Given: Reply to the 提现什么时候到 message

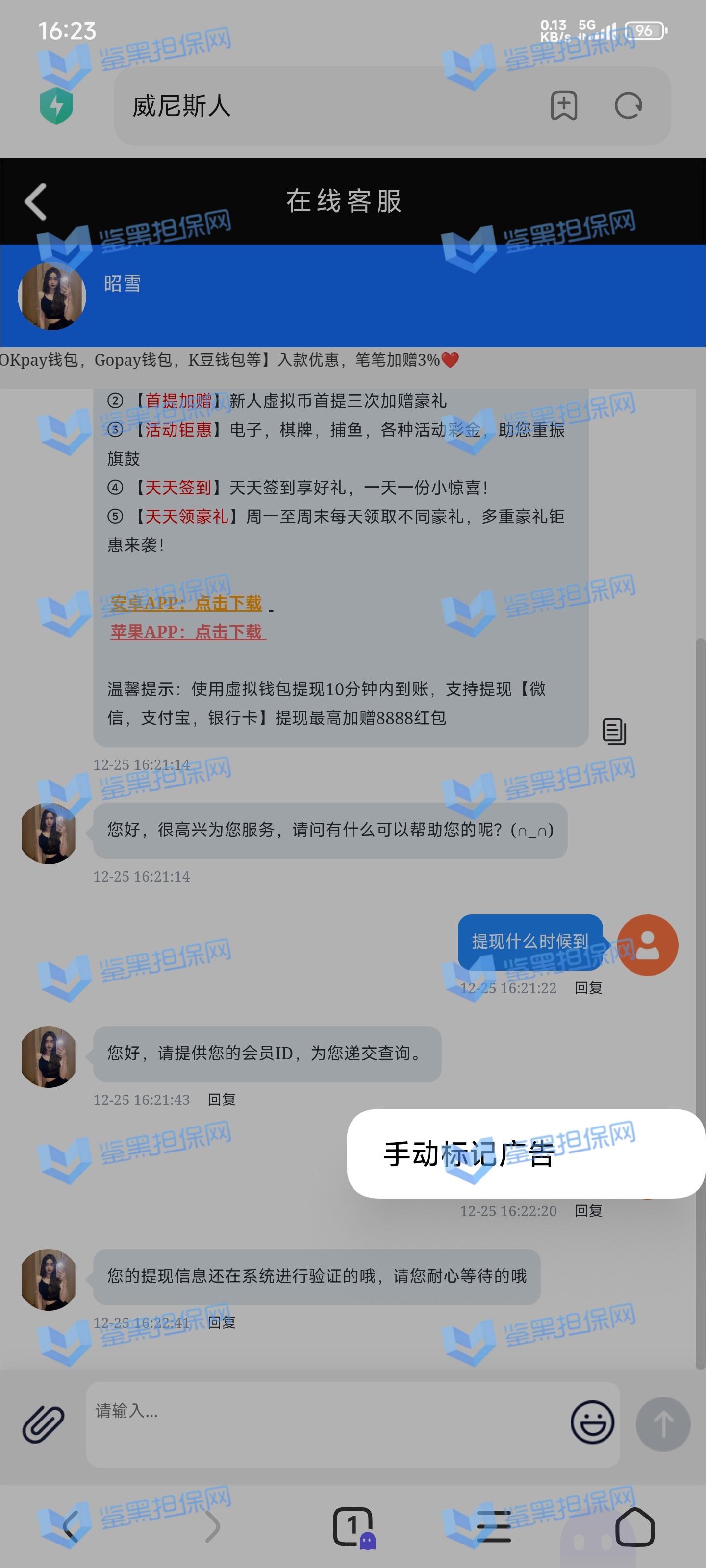Looking at the screenshot, I should coord(588,988).
